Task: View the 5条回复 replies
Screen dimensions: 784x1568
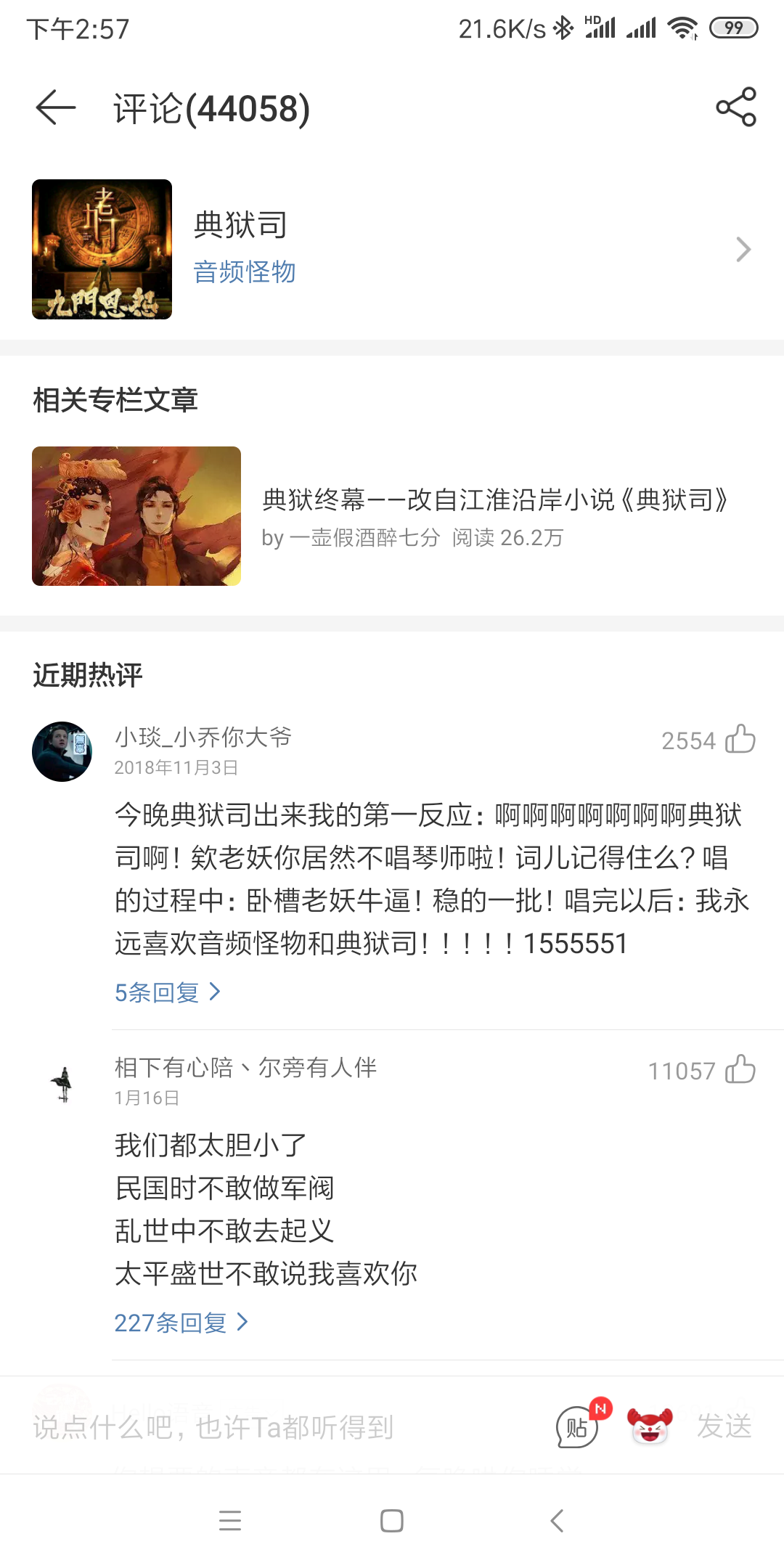Action: (167, 992)
